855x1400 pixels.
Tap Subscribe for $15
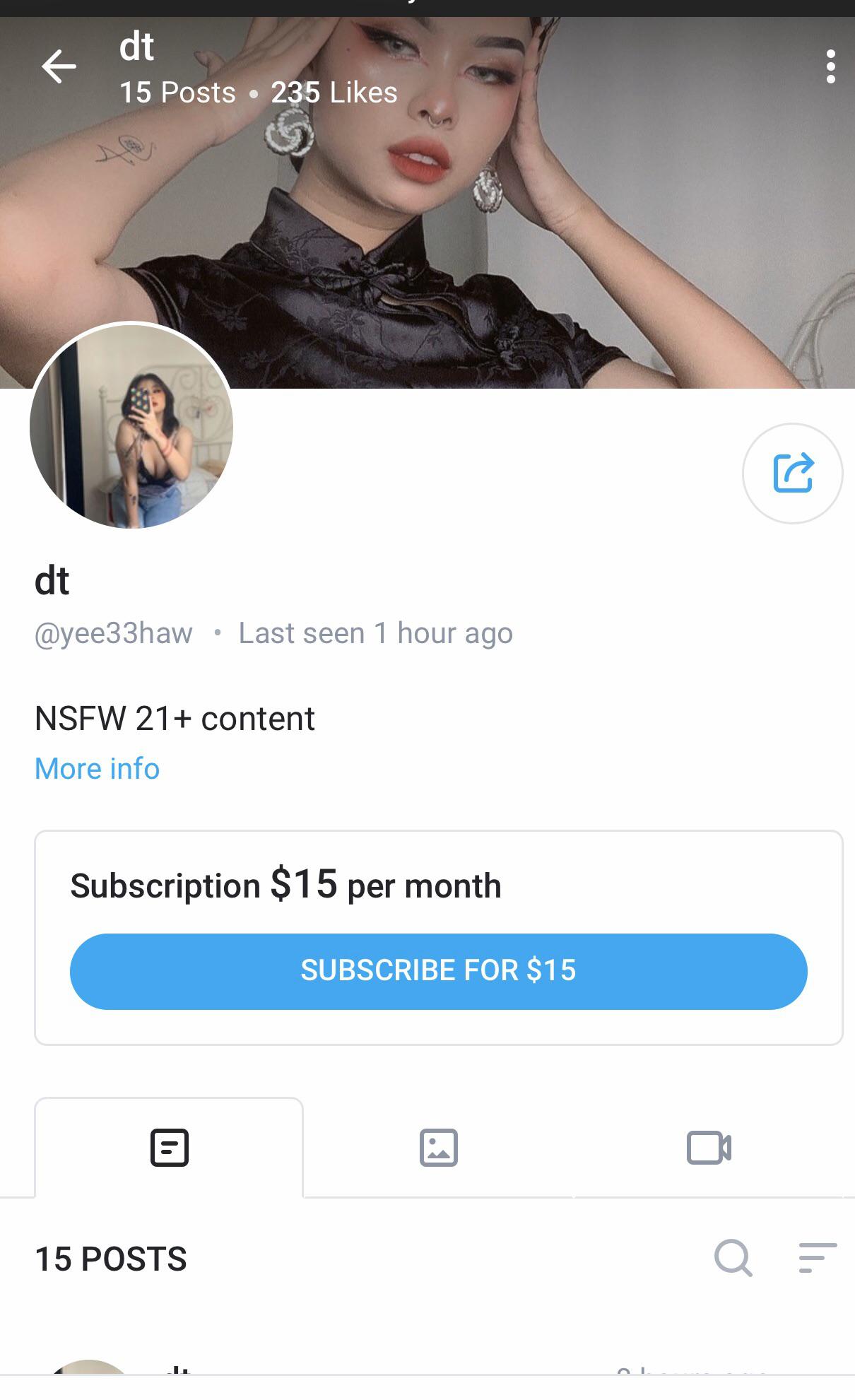(438, 971)
